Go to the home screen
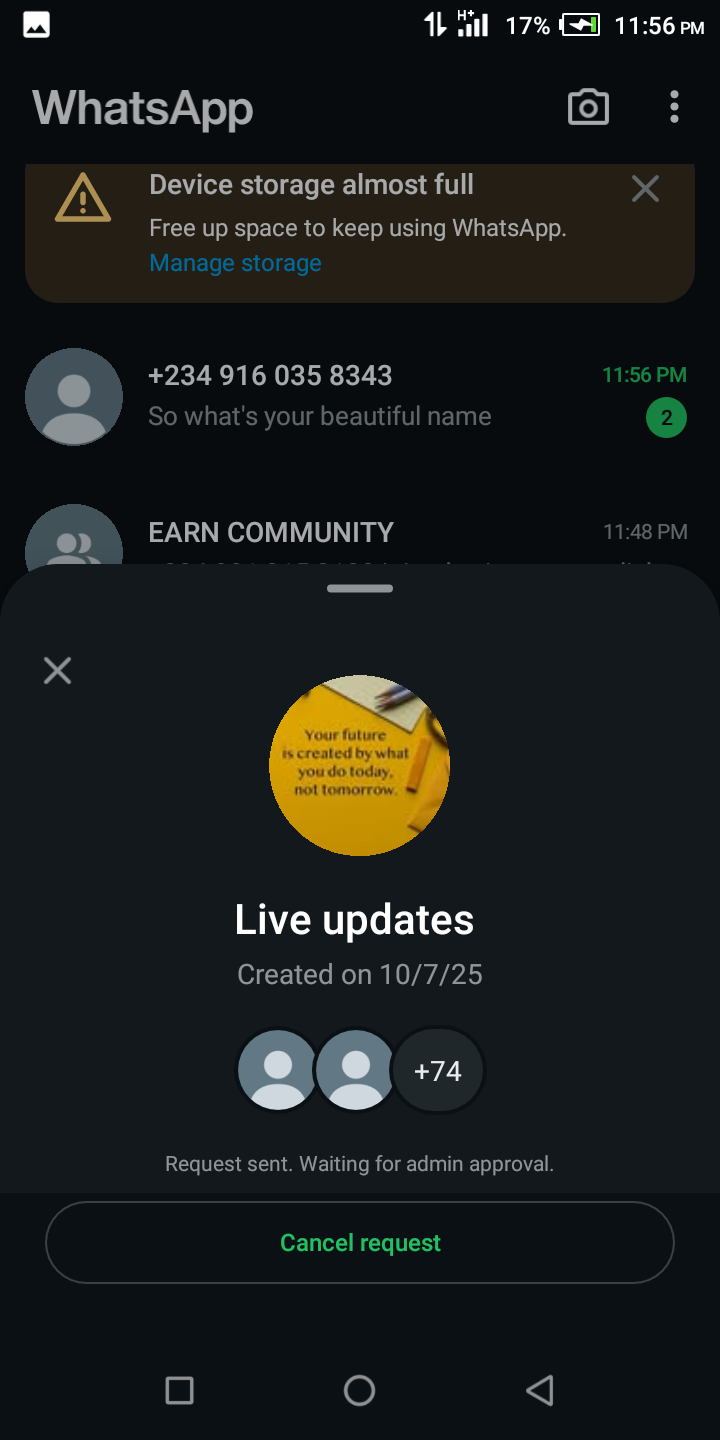Viewport: 720px width, 1440px height. [x=359, y=1390]
